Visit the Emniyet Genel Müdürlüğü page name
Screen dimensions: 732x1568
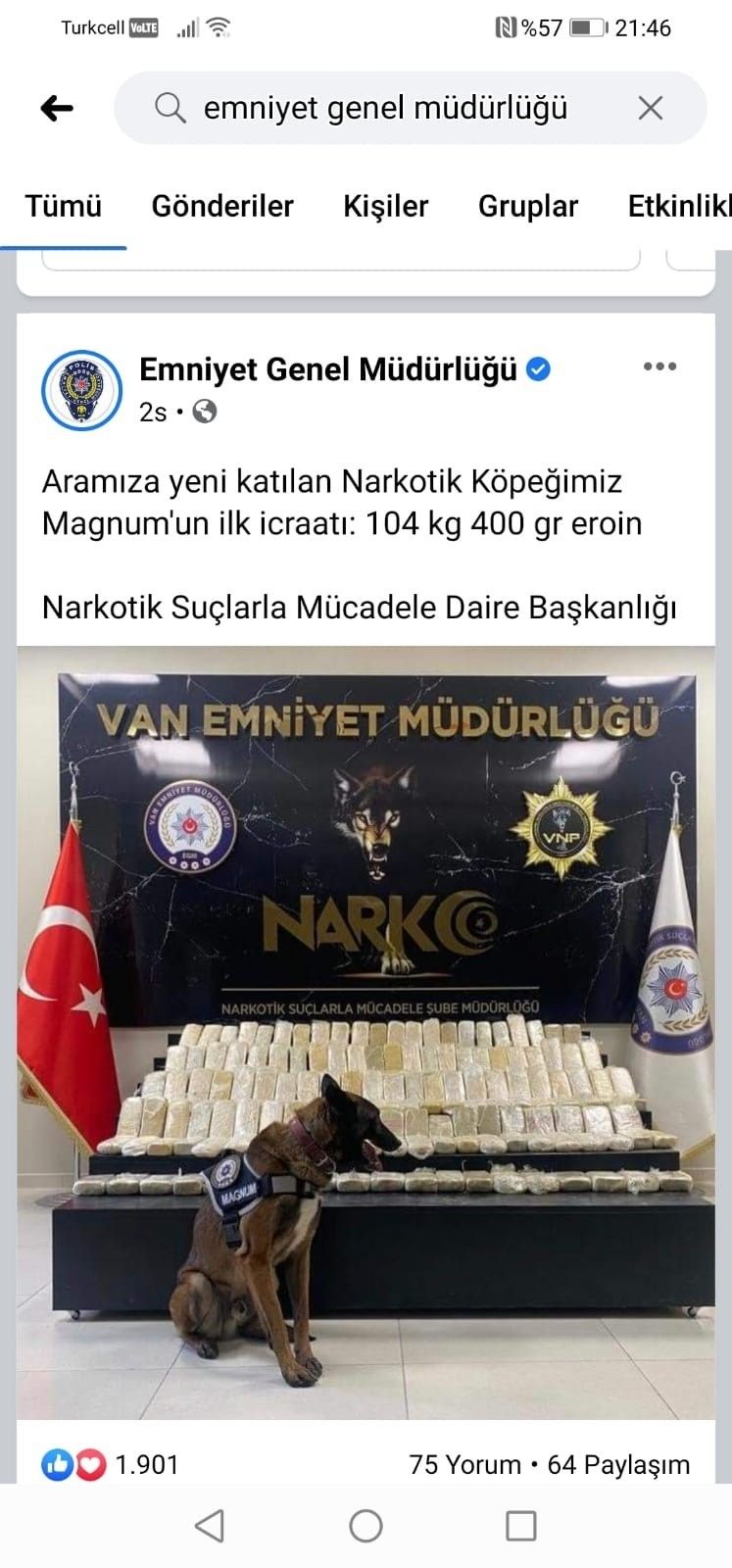coord(328,369)
